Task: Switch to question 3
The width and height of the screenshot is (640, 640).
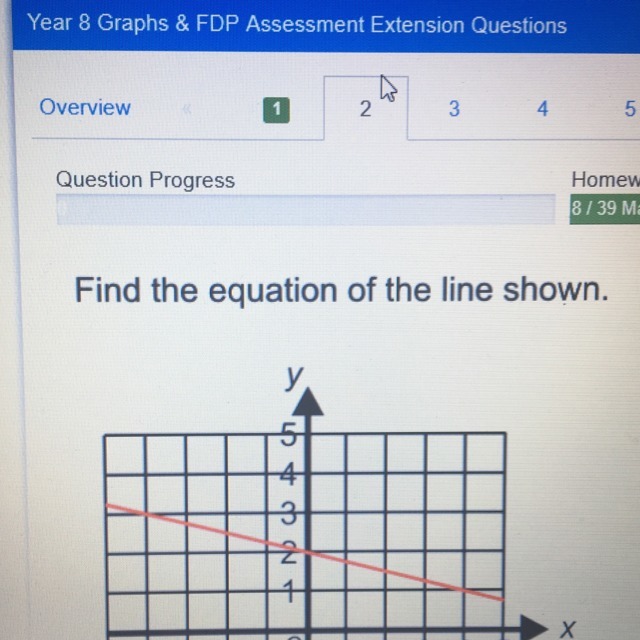Action: 454,109
